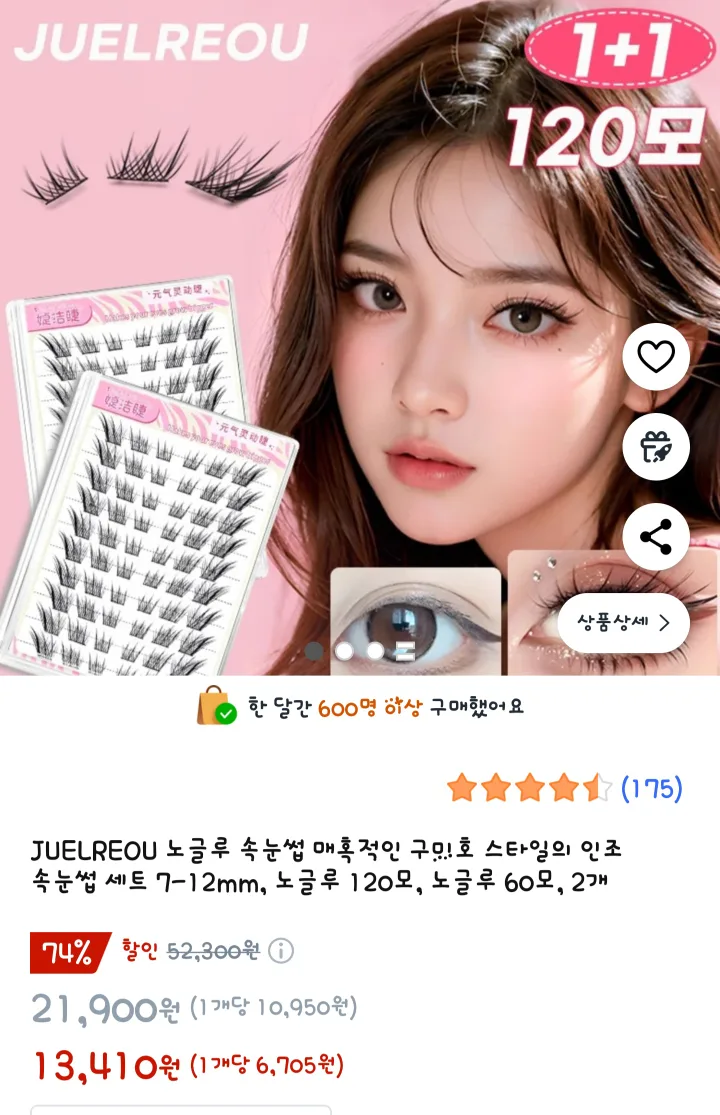720x1115 pixels.
Task: Tap the gift rocket icon
Action: 656,447
